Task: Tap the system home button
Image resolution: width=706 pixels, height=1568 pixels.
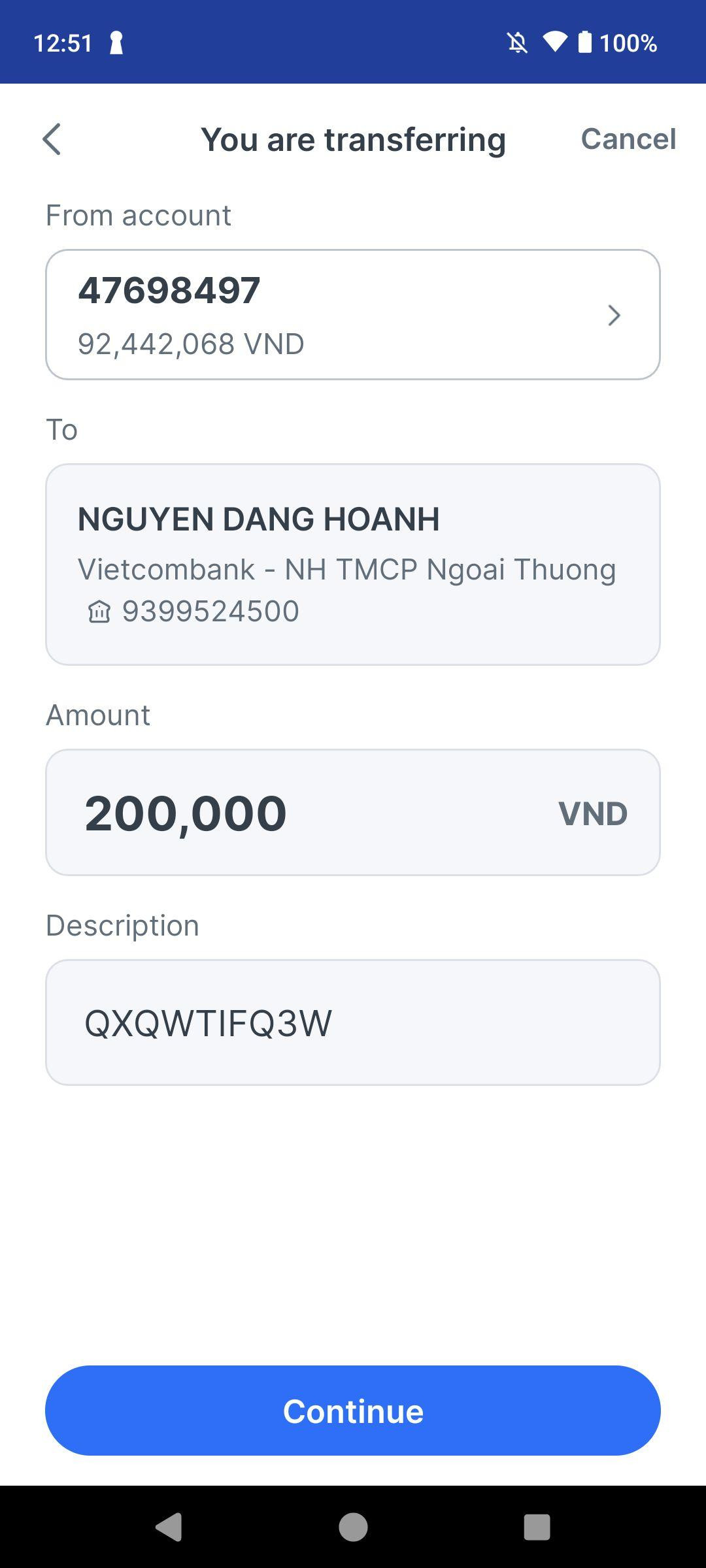Action: (353, 1527)
